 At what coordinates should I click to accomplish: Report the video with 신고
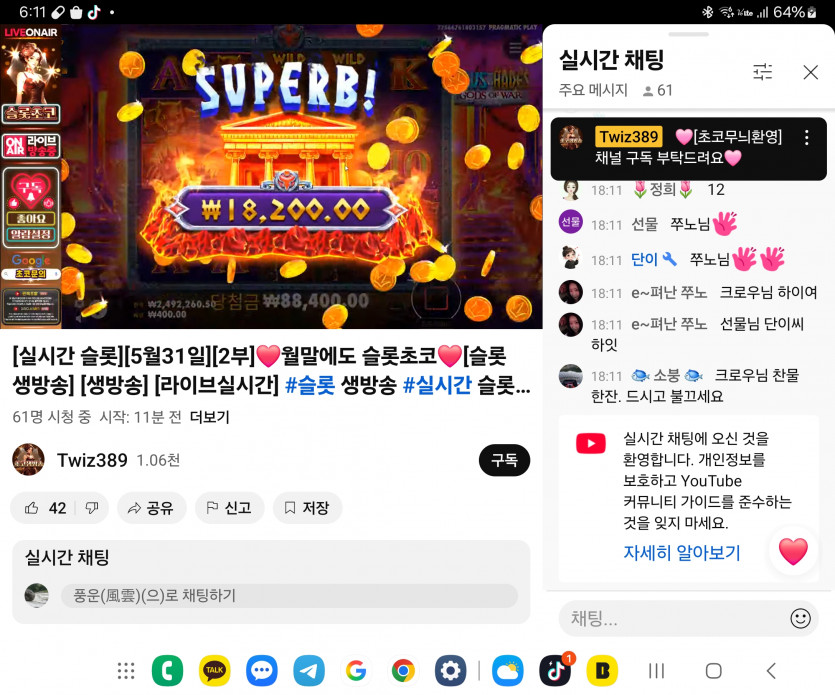pyautogui.click(x=229, y=508)
